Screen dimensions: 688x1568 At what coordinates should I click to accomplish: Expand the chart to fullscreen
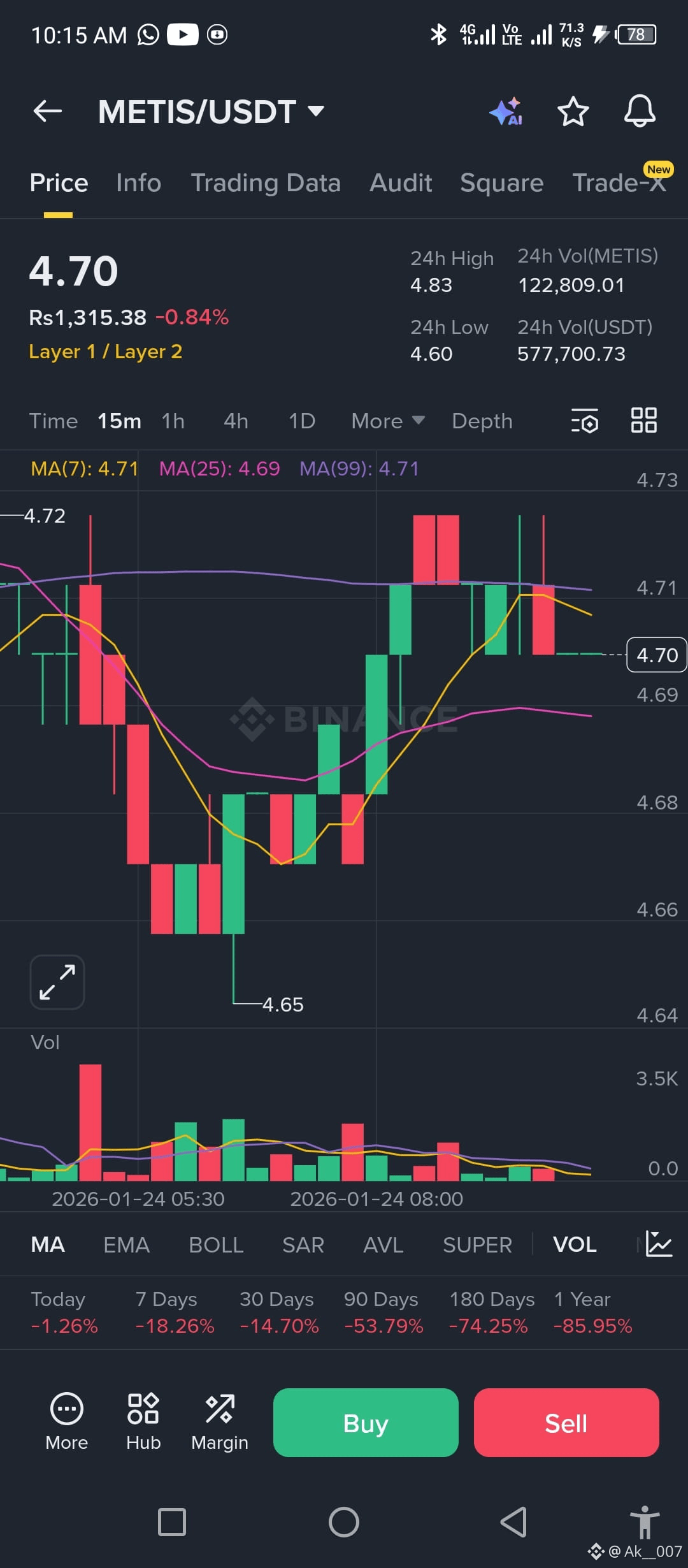point(57,981)
